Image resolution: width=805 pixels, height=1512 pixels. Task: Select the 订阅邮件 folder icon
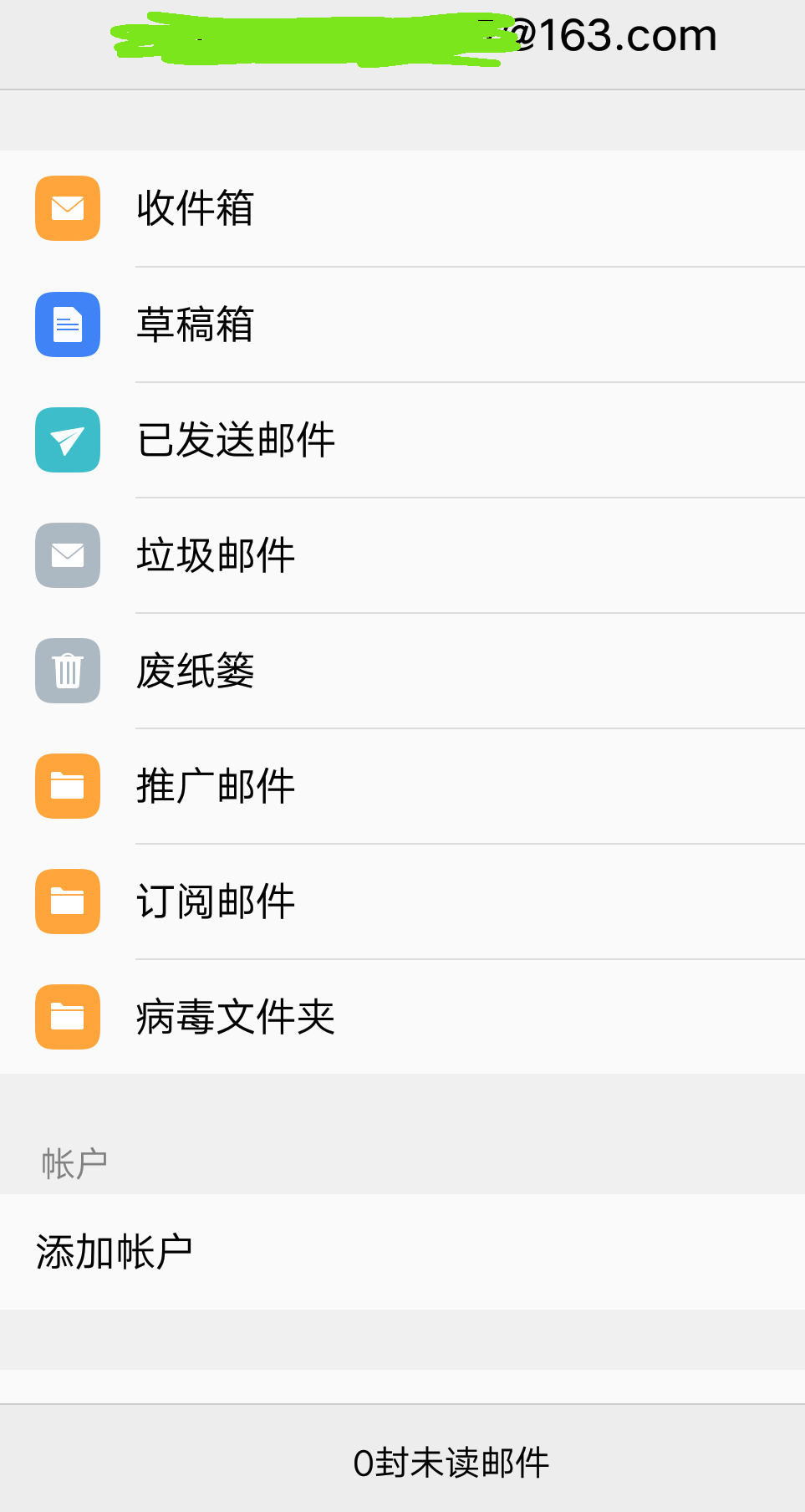point(67,902)
